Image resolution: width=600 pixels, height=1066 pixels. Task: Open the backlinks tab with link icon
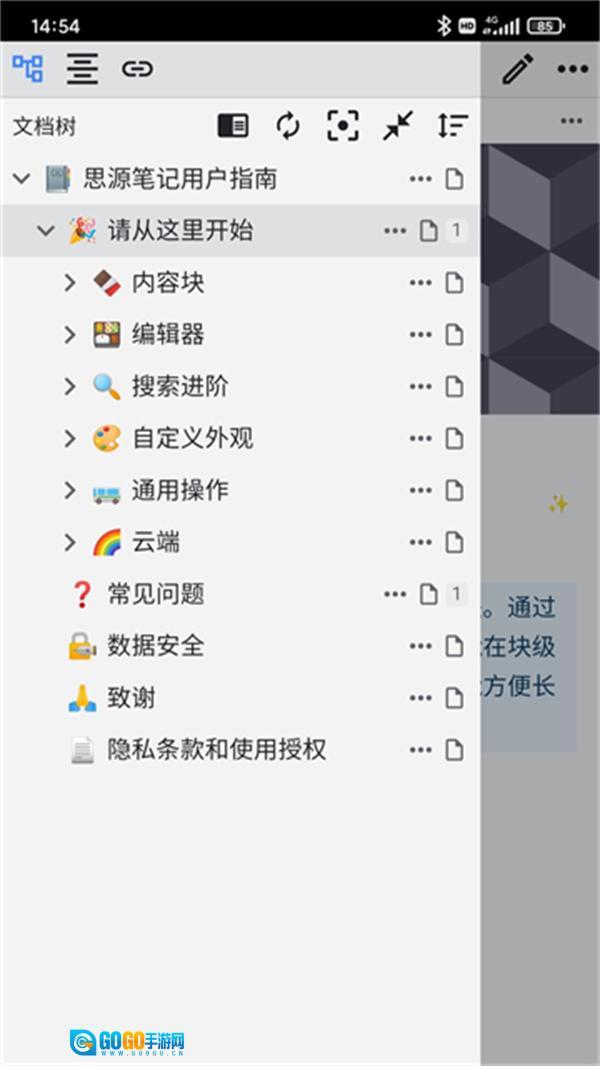pyautogui.click(x=137, y=69)
